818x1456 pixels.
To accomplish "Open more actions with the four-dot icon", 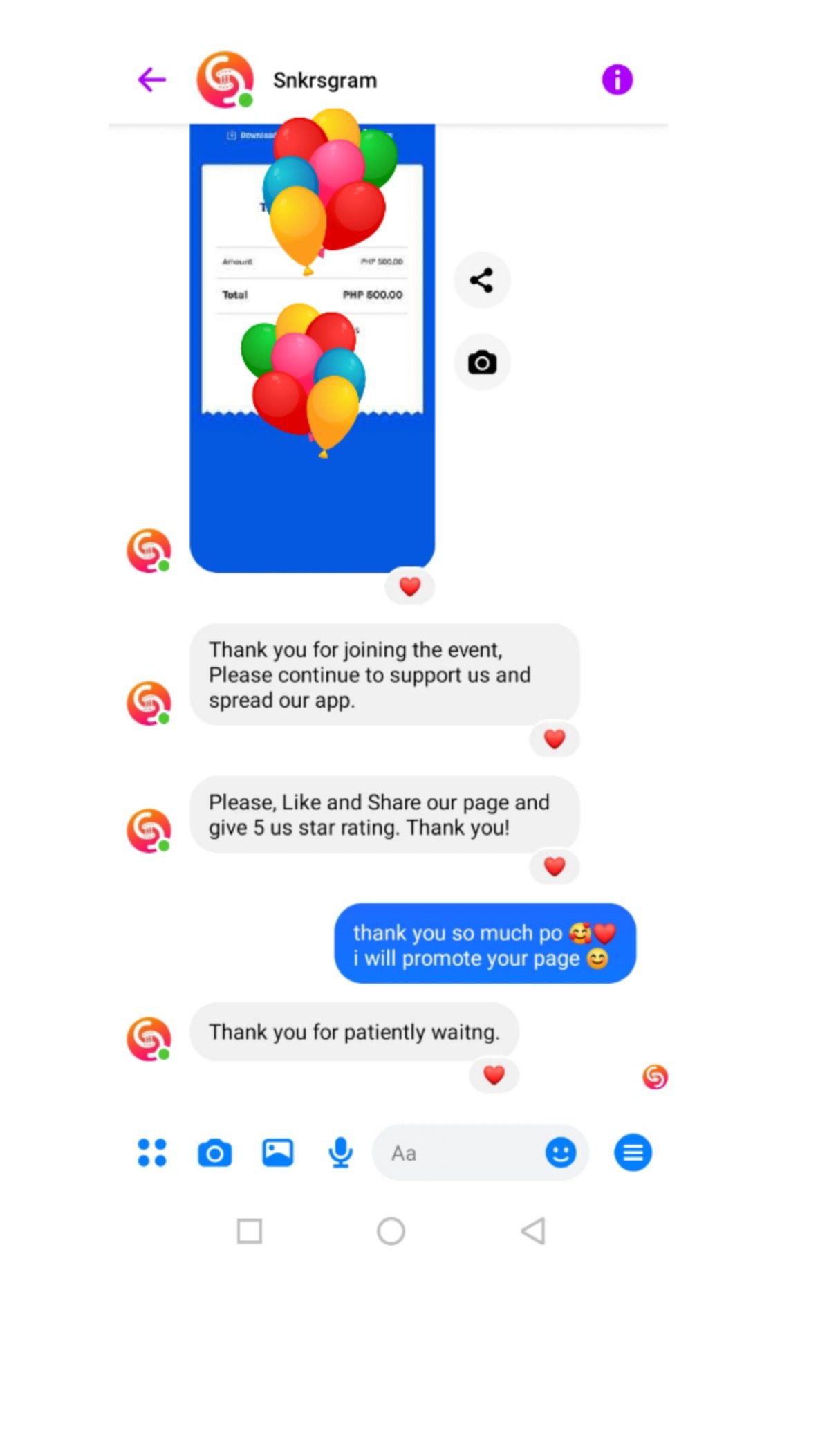I will point(152,1152).
